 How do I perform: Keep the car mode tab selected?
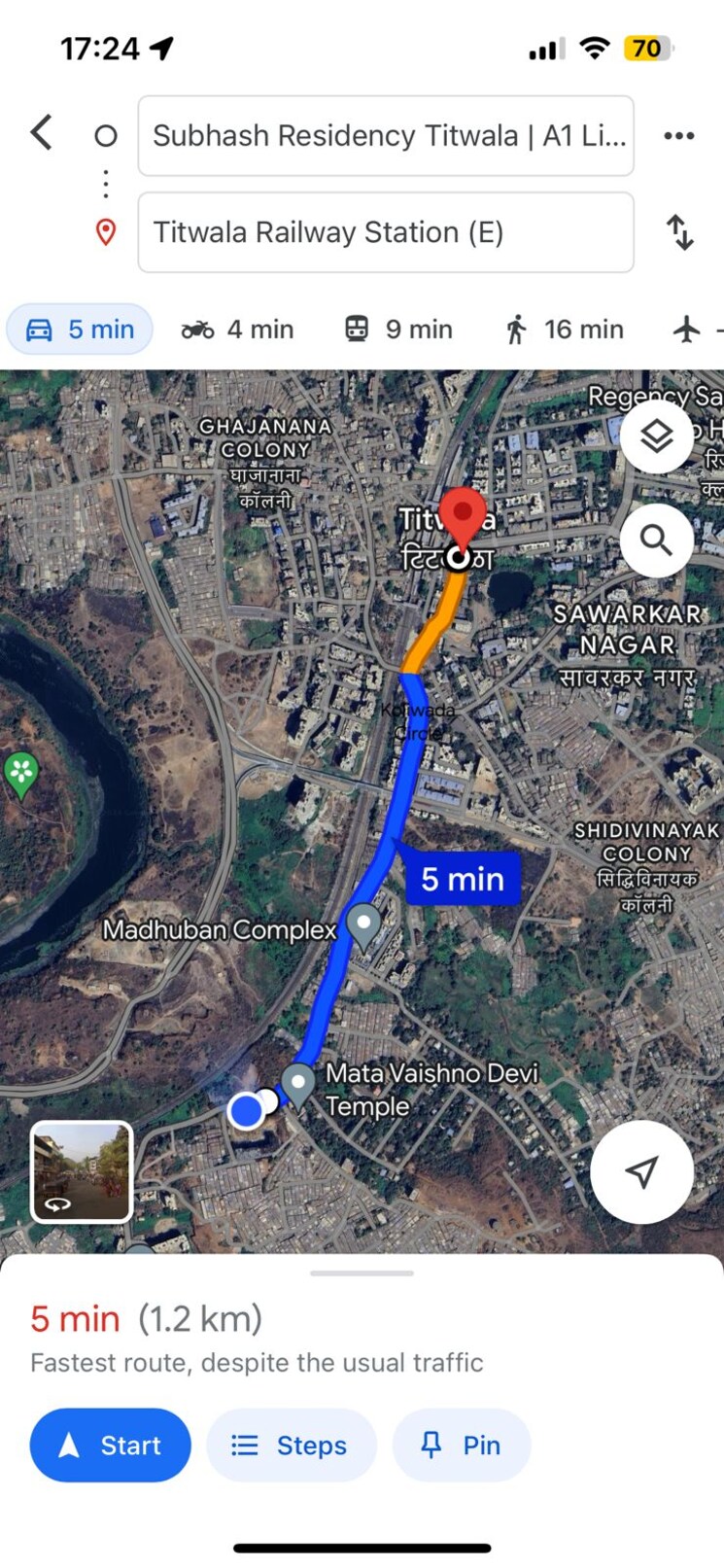tap(79, 329)
